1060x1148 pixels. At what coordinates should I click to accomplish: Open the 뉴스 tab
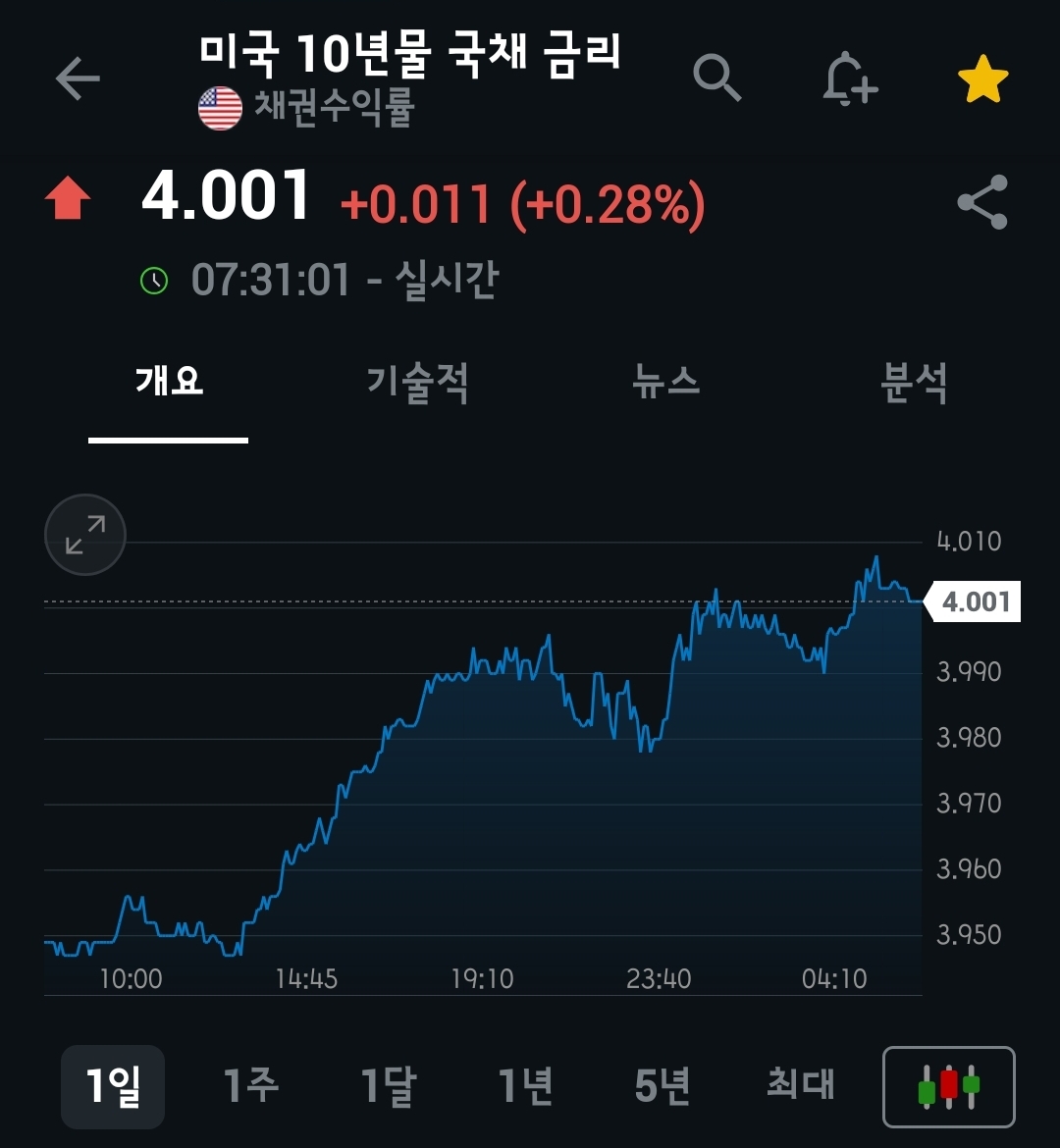click(x=666, y=381)
